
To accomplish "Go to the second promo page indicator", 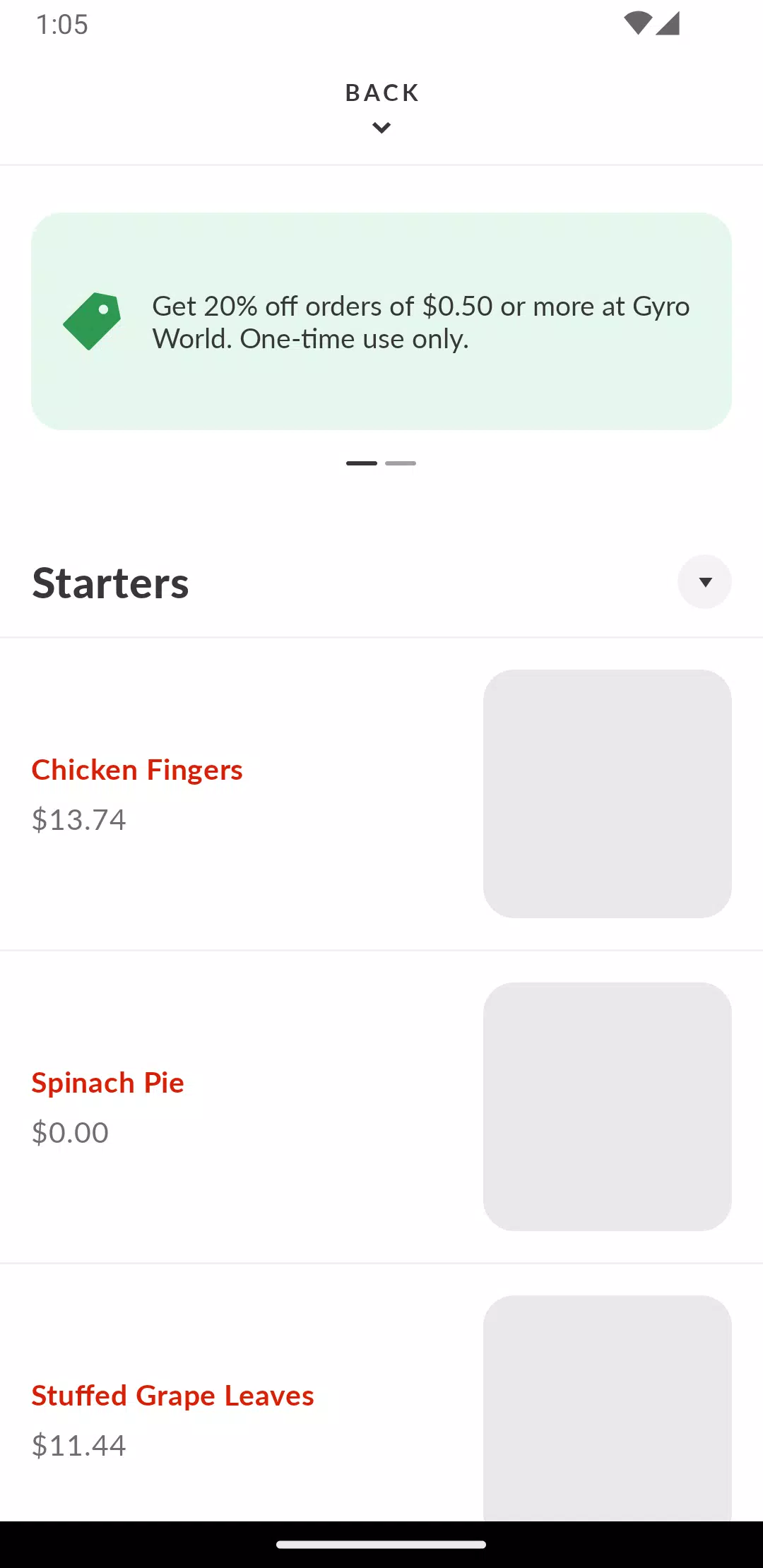I will [x=401, y=463].
